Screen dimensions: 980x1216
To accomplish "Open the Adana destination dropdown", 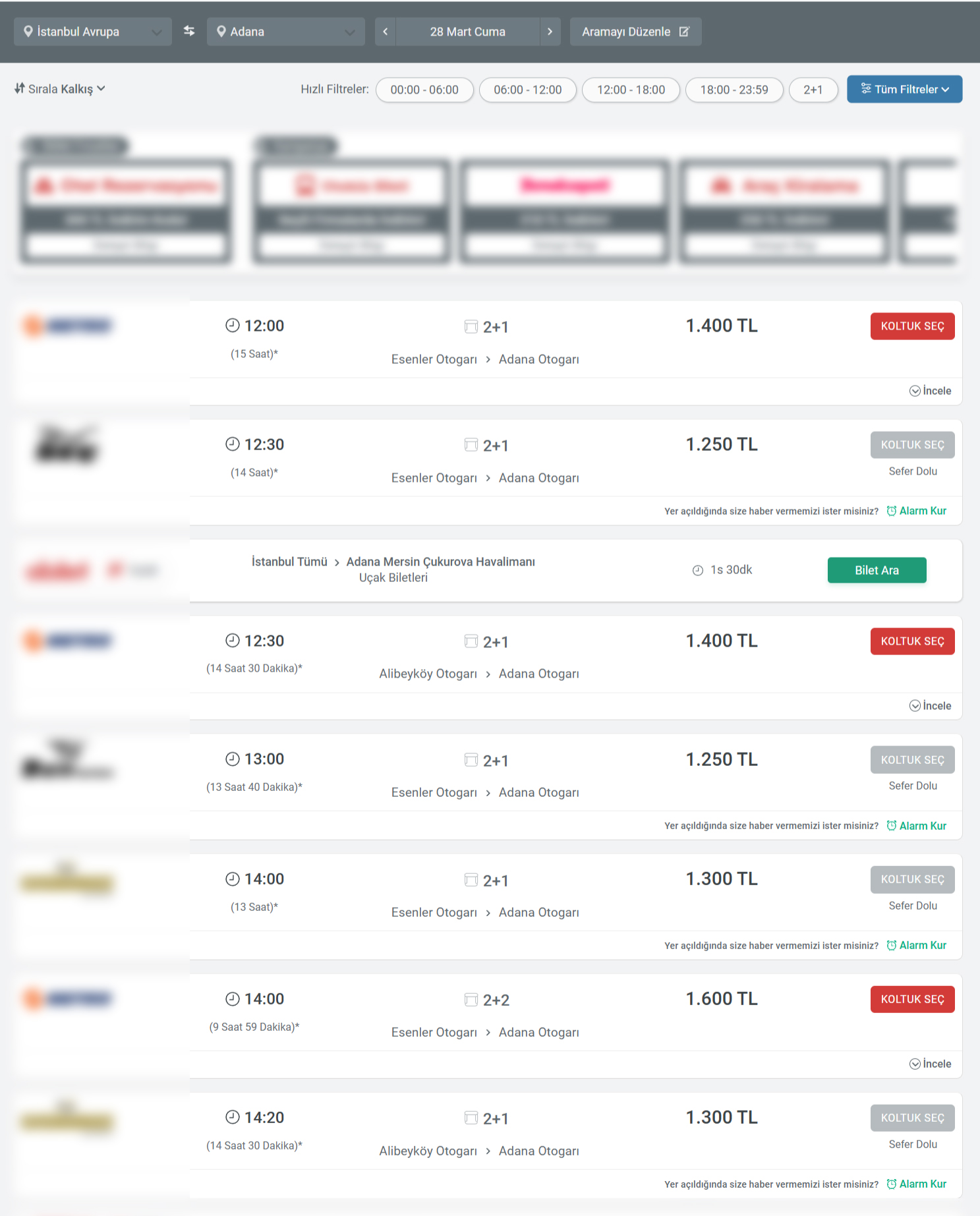I will coord(285,32).
